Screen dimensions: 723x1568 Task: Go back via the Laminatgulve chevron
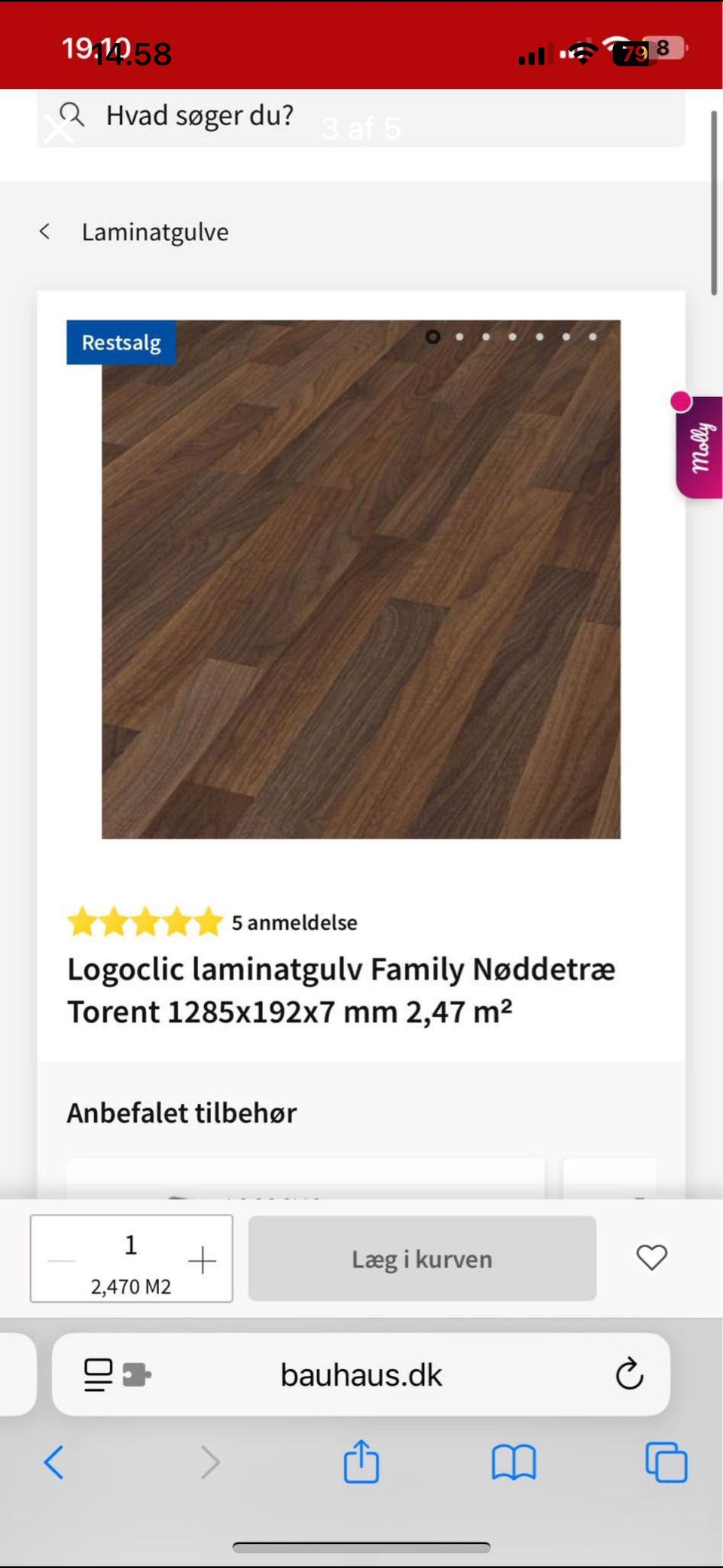tap(44, 231)
